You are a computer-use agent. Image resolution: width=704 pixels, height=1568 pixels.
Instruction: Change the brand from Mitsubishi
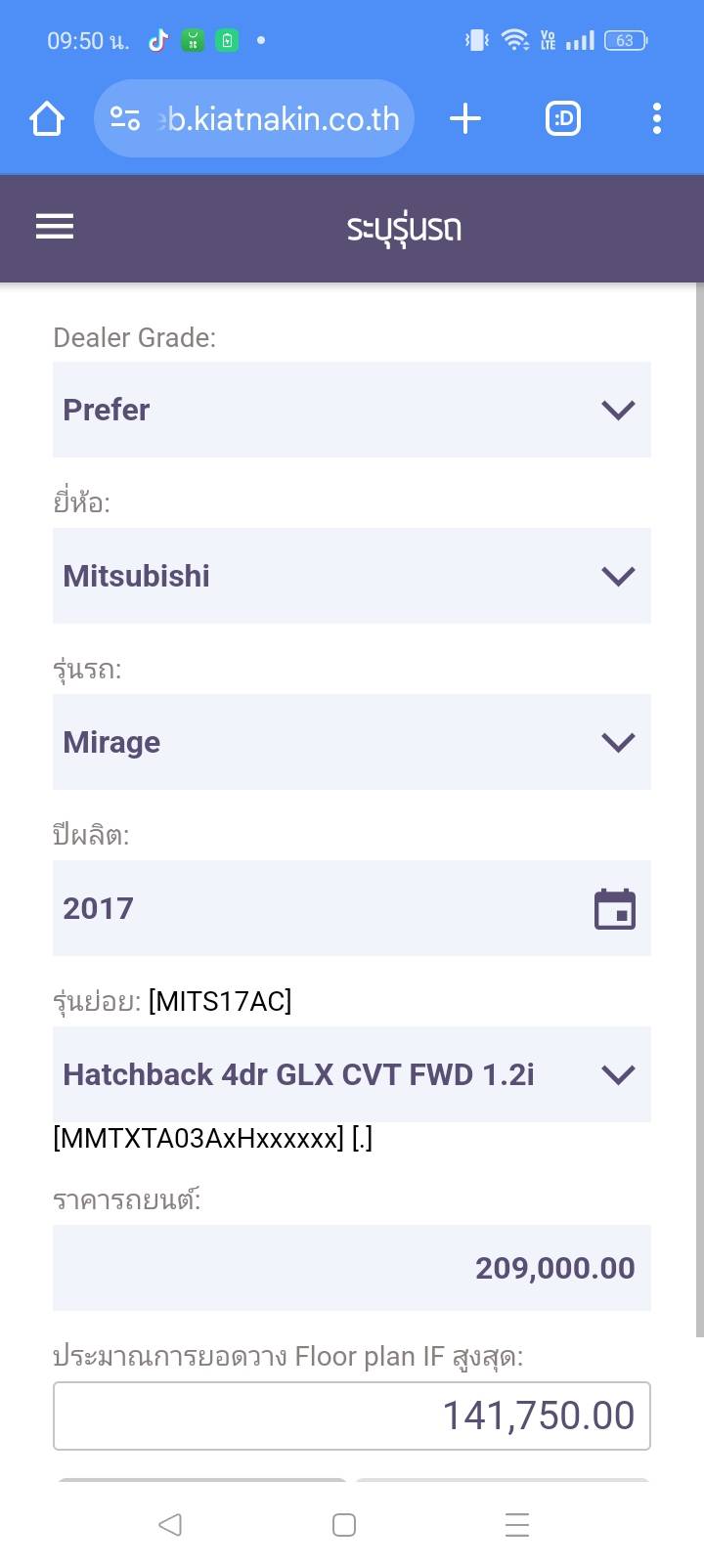[352, 576]
